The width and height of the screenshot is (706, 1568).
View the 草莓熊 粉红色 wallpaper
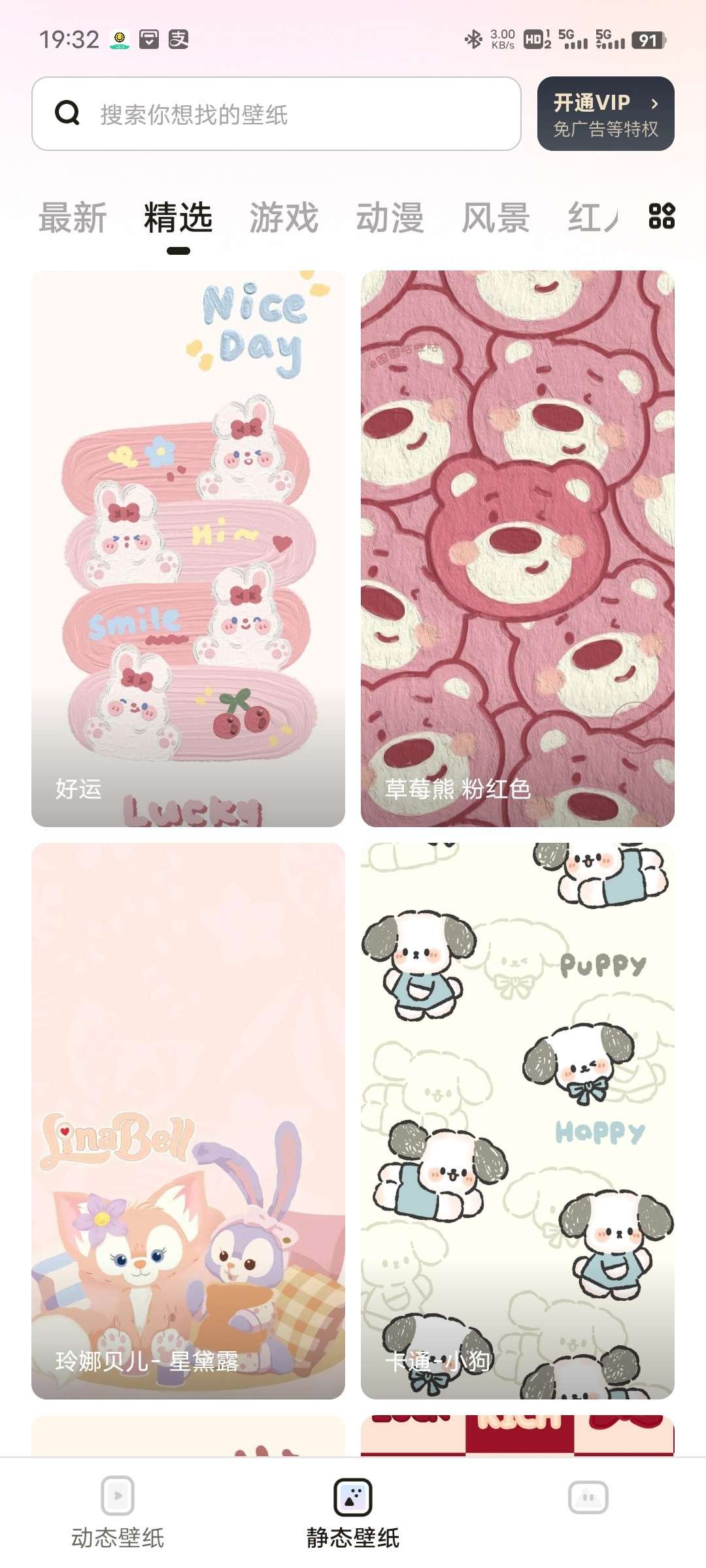[x=518, y=549]
